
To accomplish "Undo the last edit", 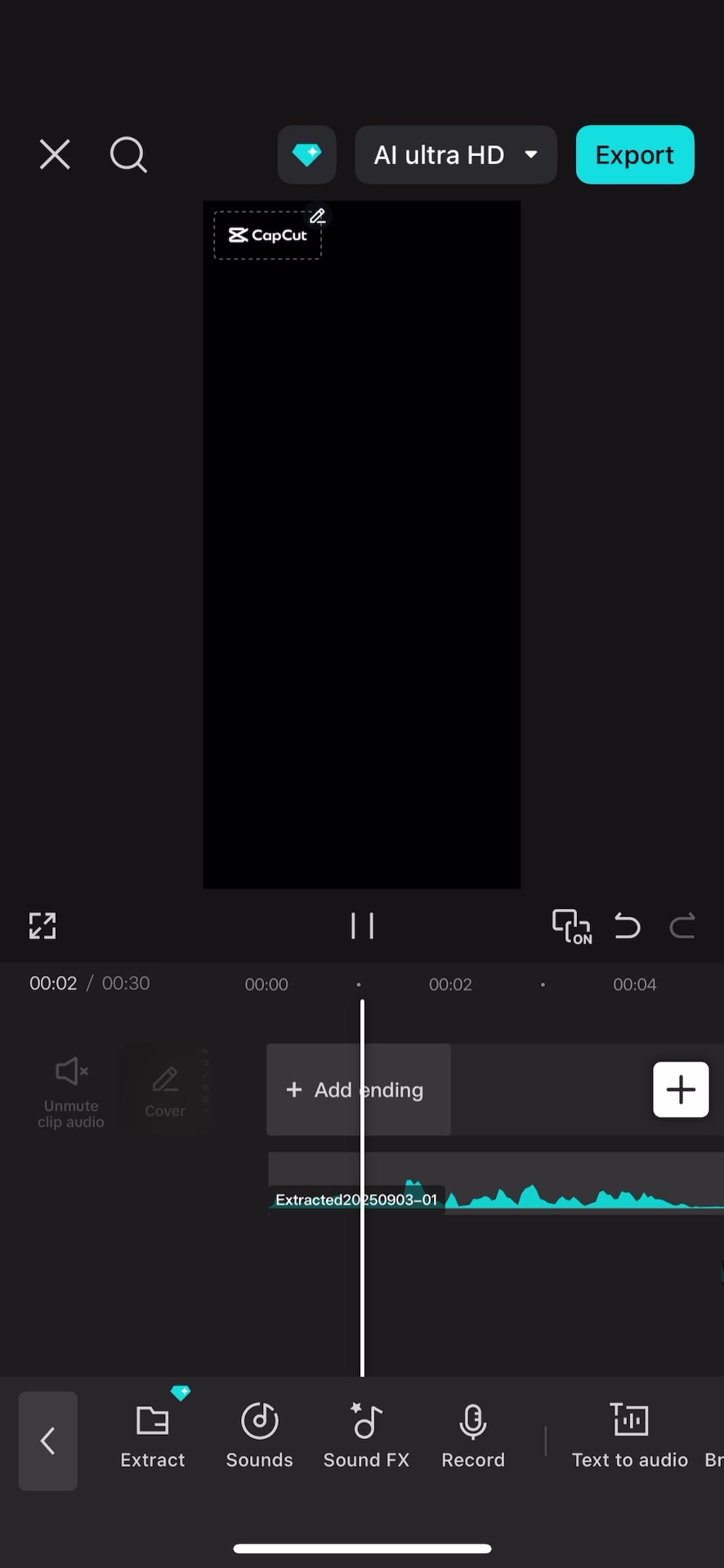I will 628,926.
